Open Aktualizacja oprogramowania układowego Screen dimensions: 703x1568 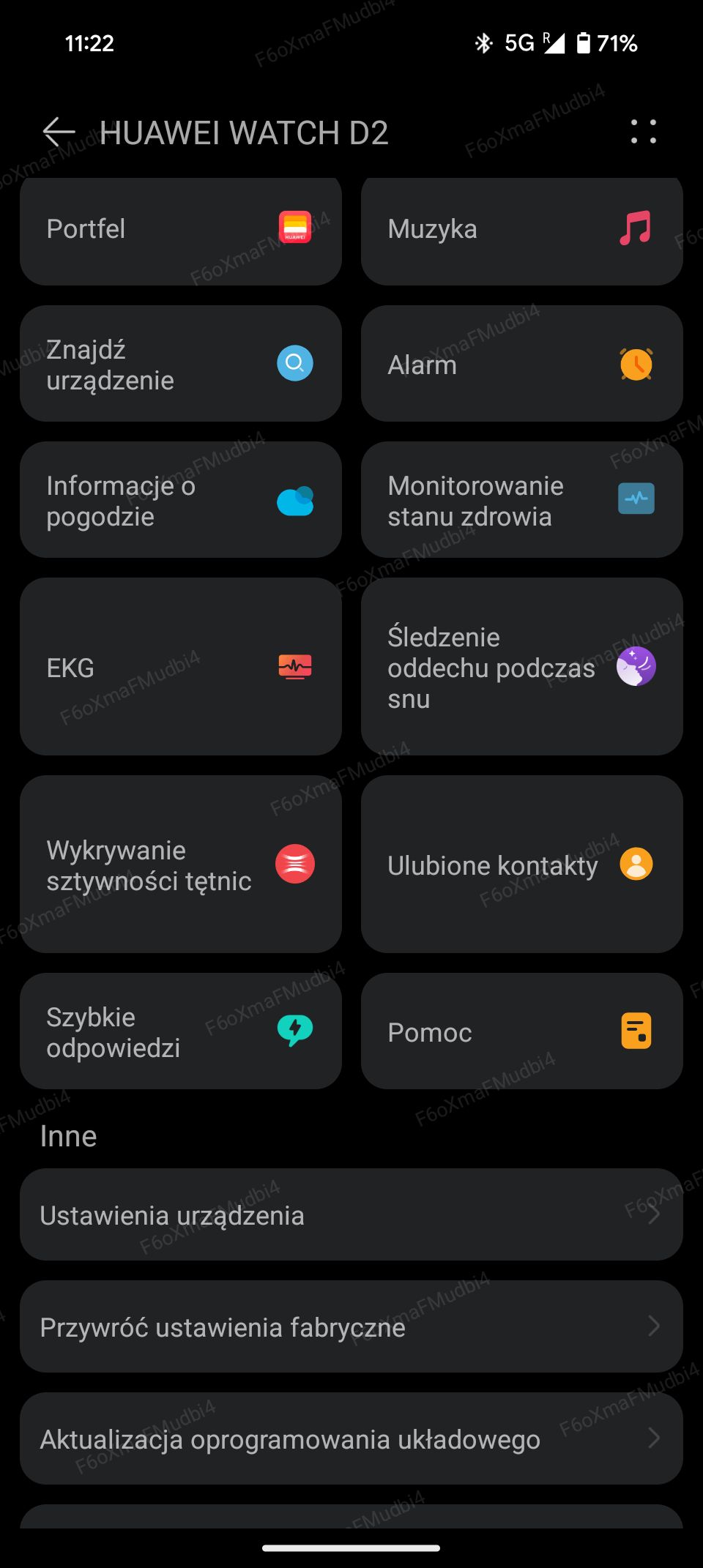click(351, 1438)
